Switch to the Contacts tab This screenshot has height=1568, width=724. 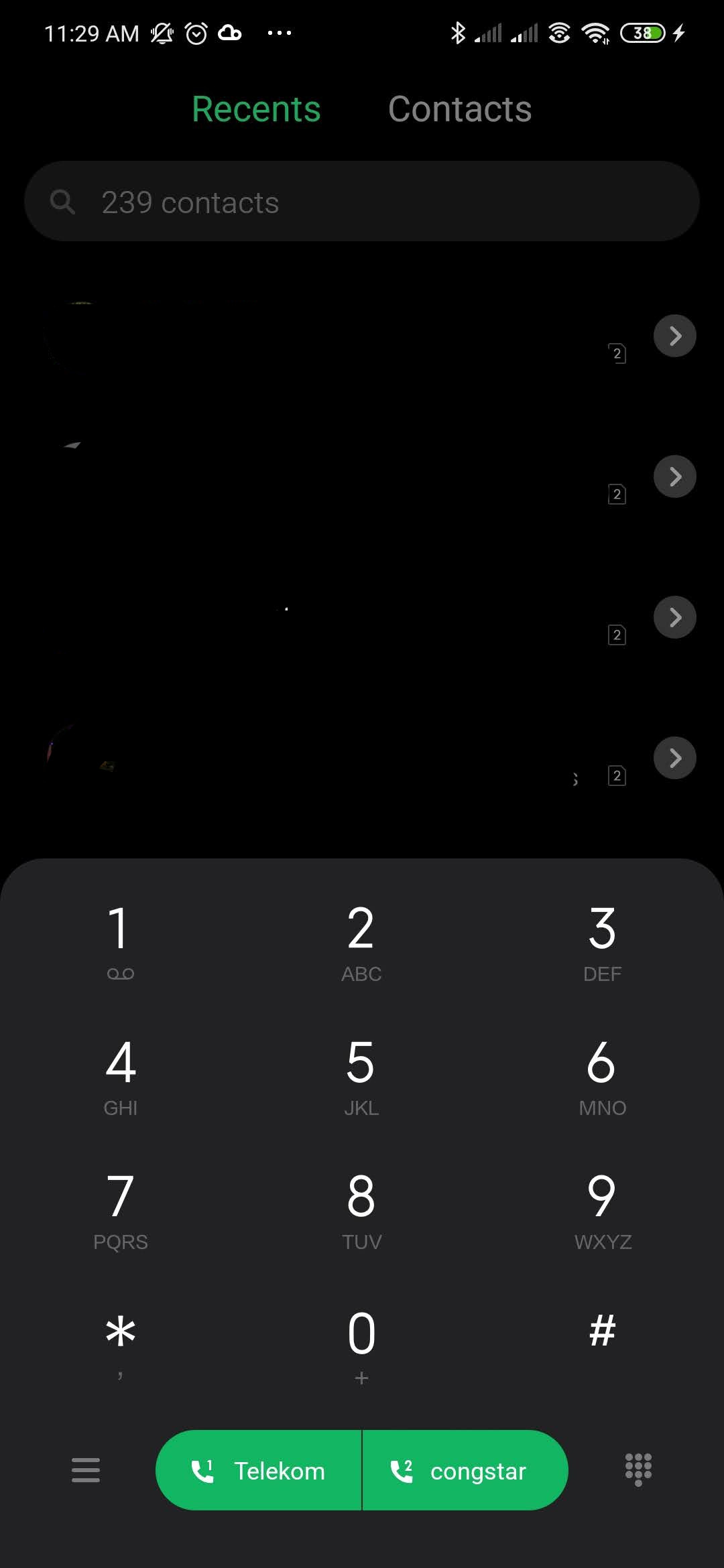pos(460,109)
